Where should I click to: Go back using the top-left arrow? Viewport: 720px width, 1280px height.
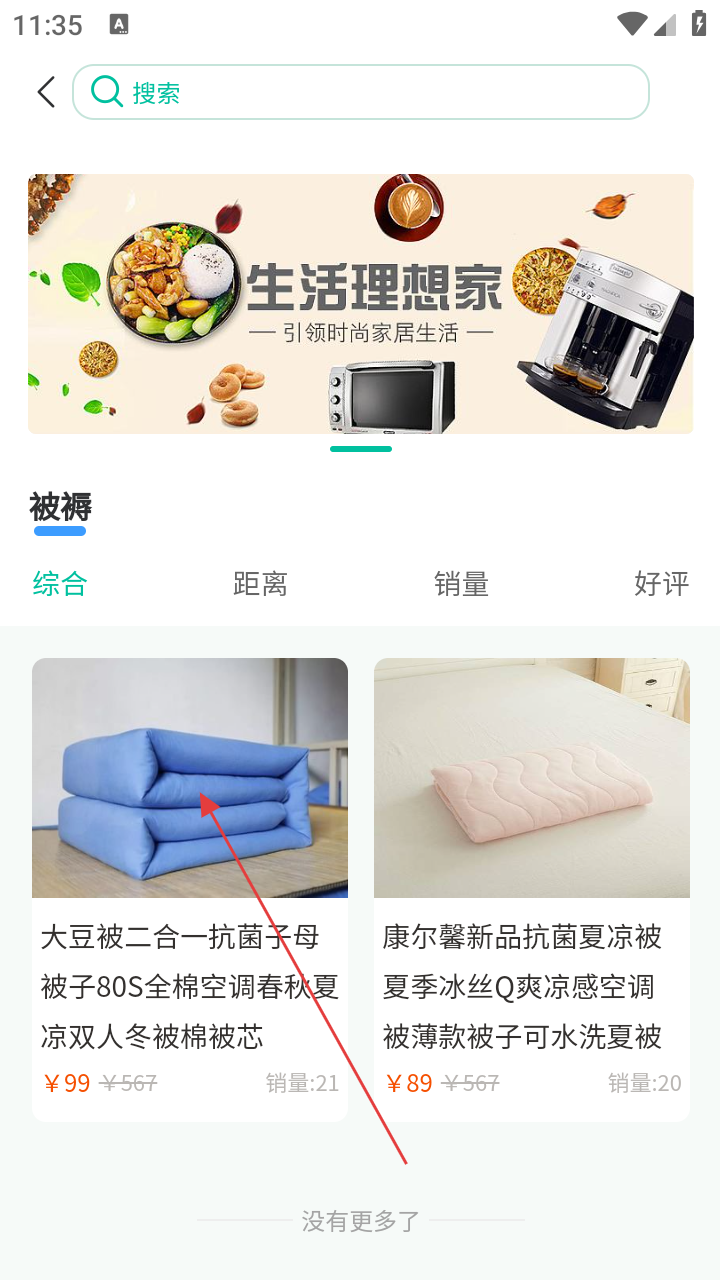[x=46, y=93]
